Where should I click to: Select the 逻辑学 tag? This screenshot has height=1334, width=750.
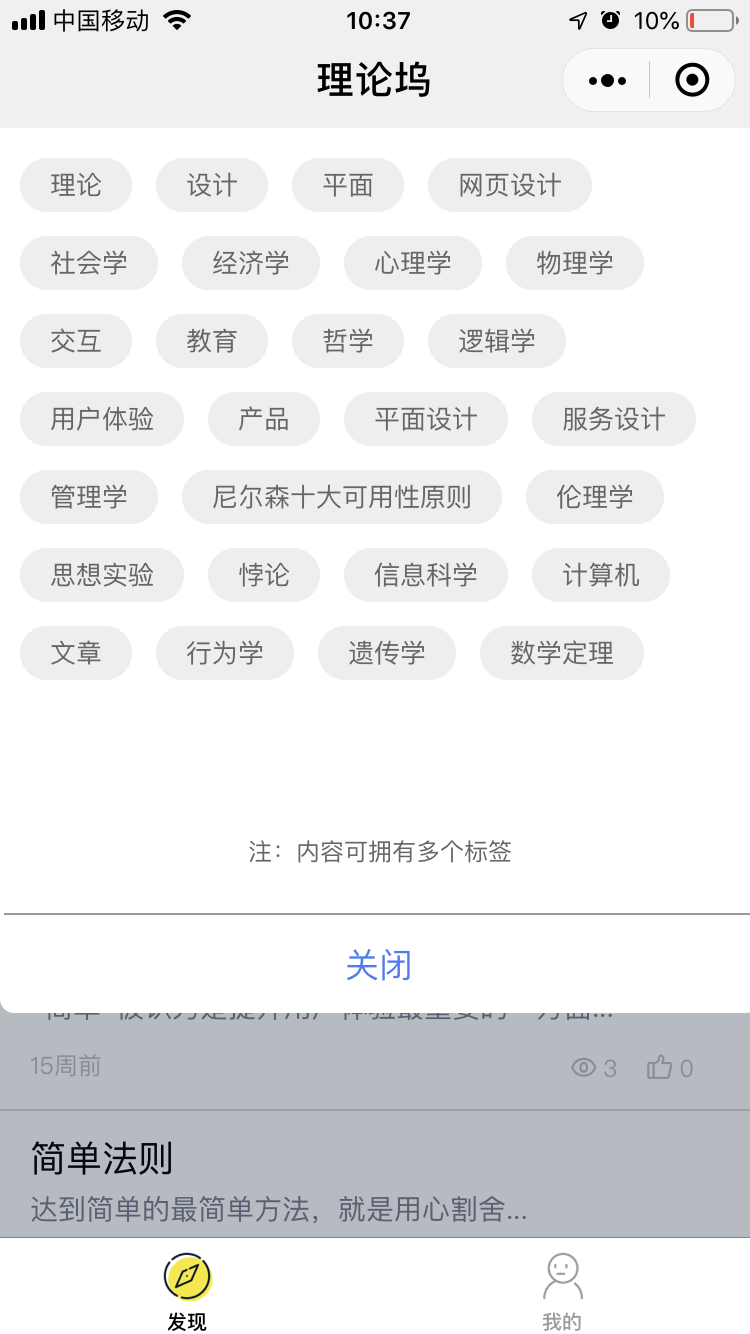pyautogui.click(x=497, y=341)
